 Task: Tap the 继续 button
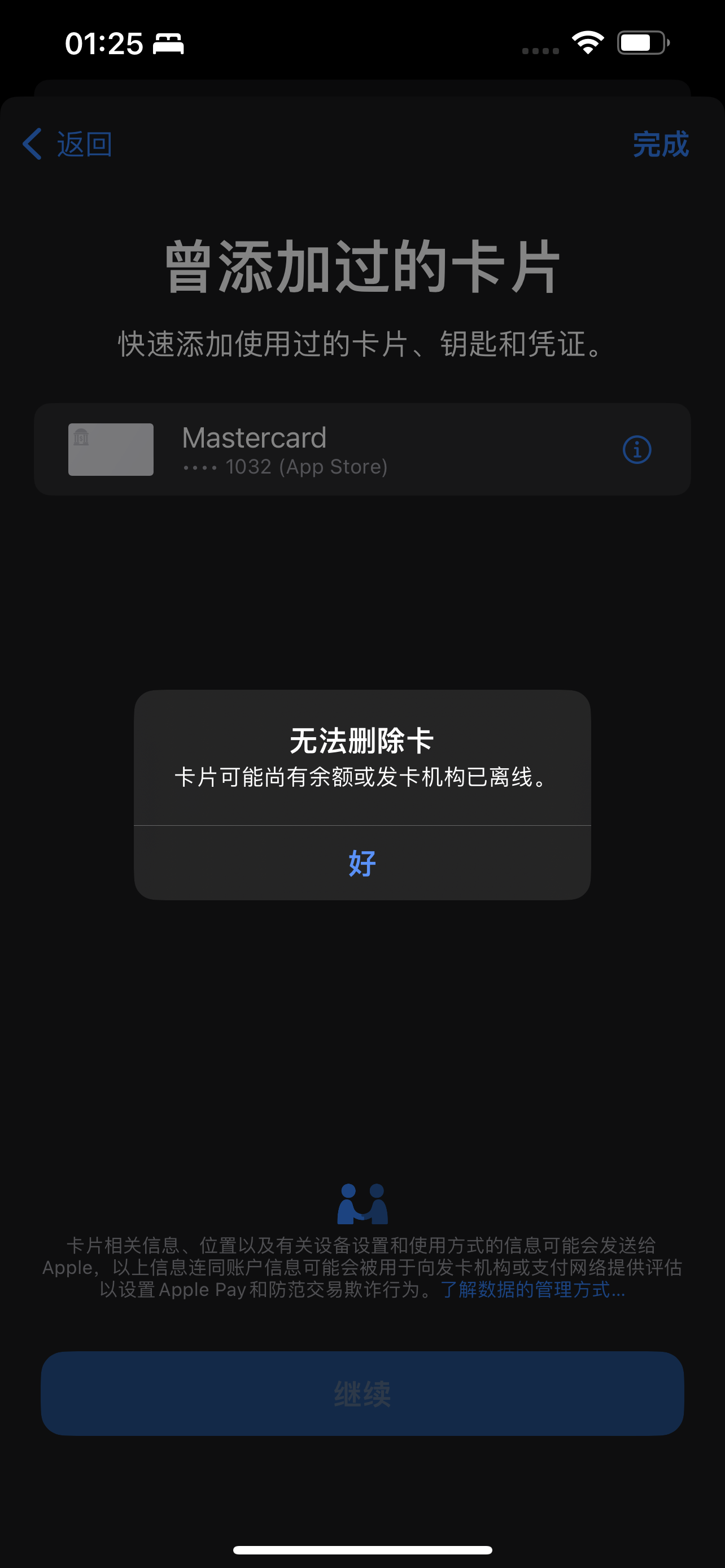pos(362,1393)
